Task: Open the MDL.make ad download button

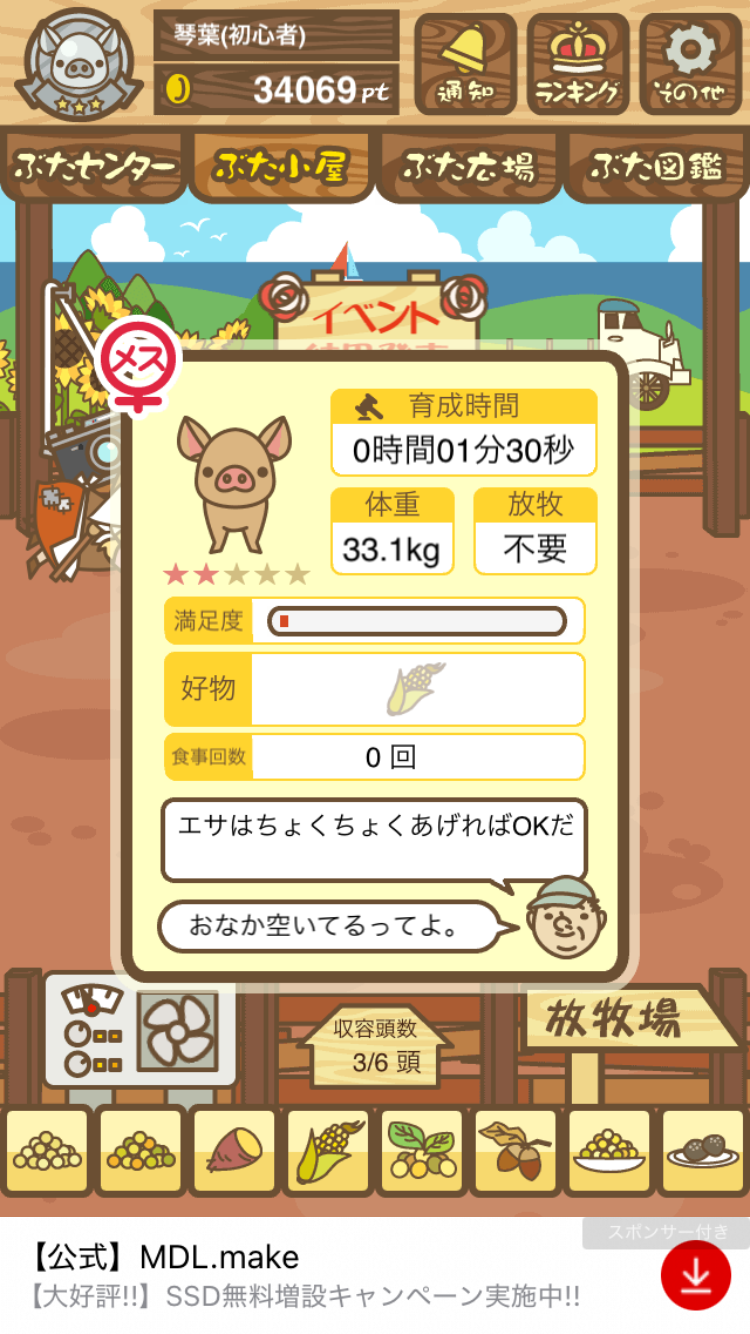Action: [x=696, y=1276]
